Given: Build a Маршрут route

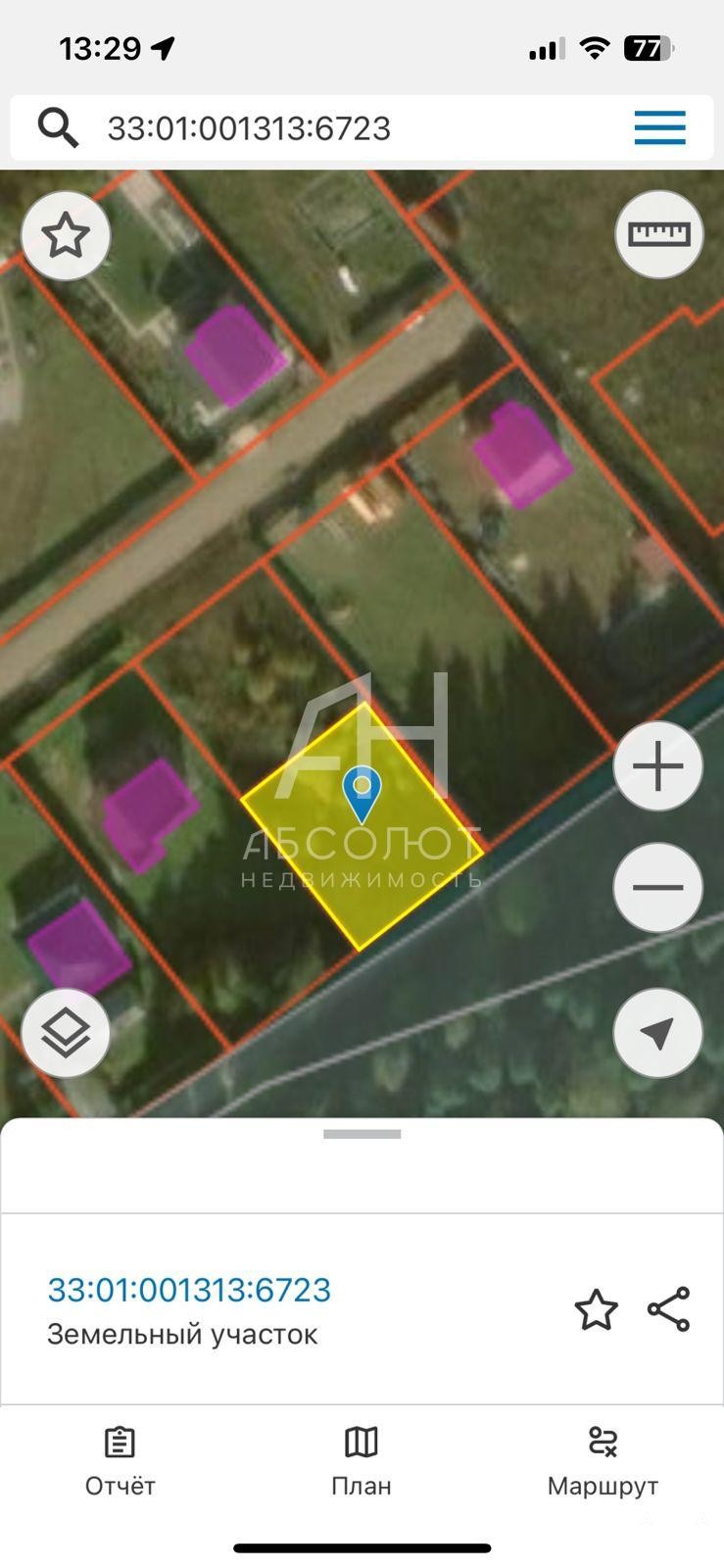Looking at the screenshot, I should [603, 1462].
